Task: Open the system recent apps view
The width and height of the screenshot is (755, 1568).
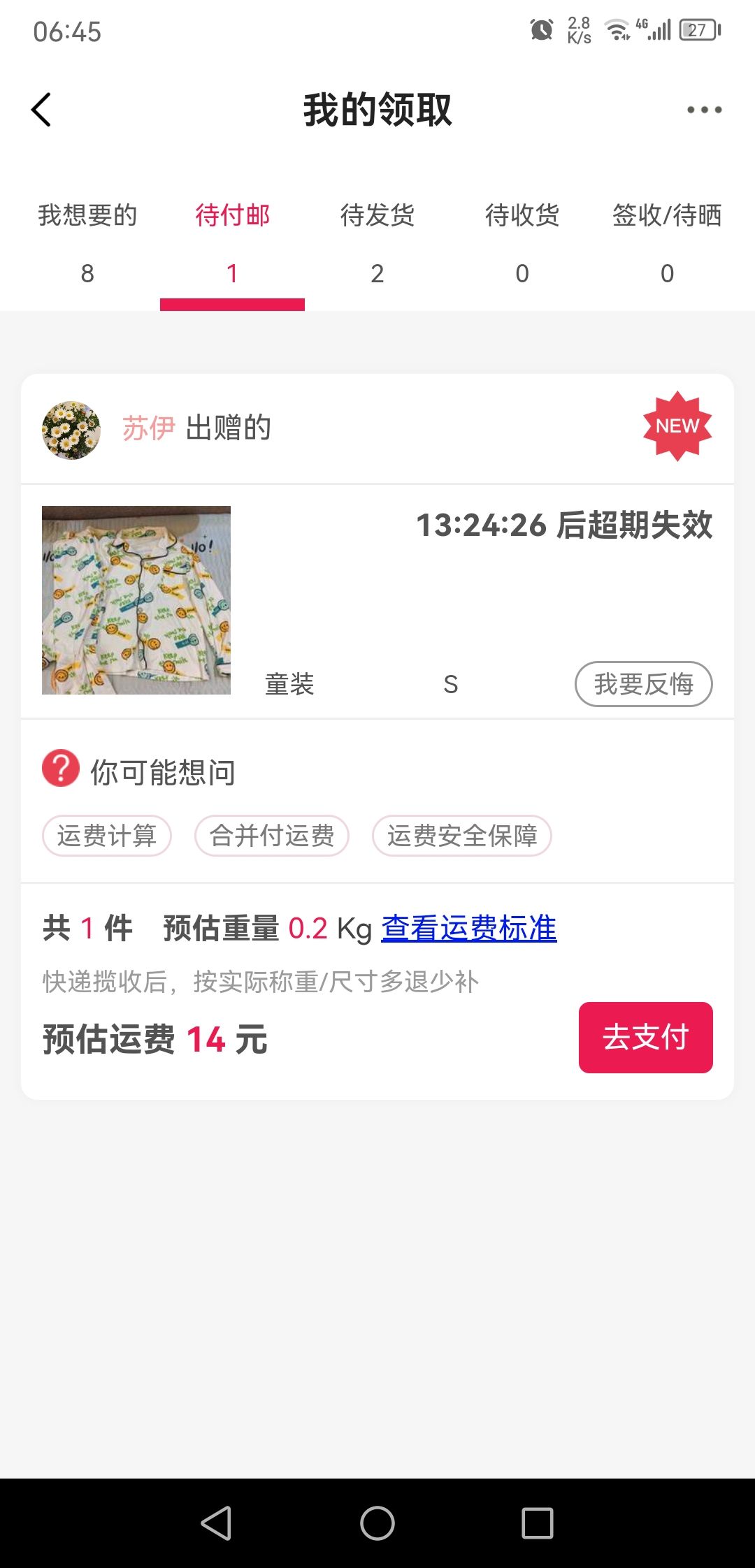Action: pos(538,1523)
